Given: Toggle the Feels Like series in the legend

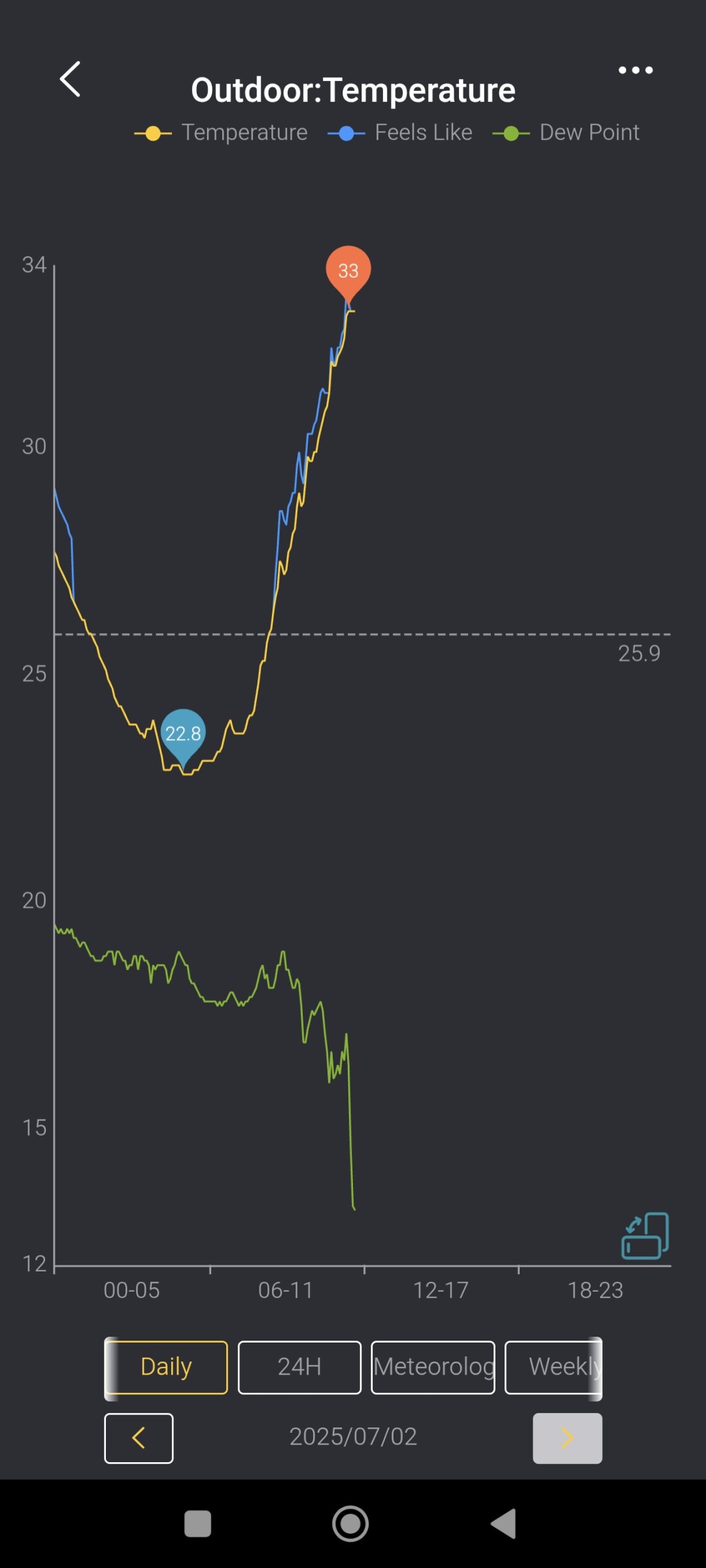Looking at the screenshot, I should (400, 133).
